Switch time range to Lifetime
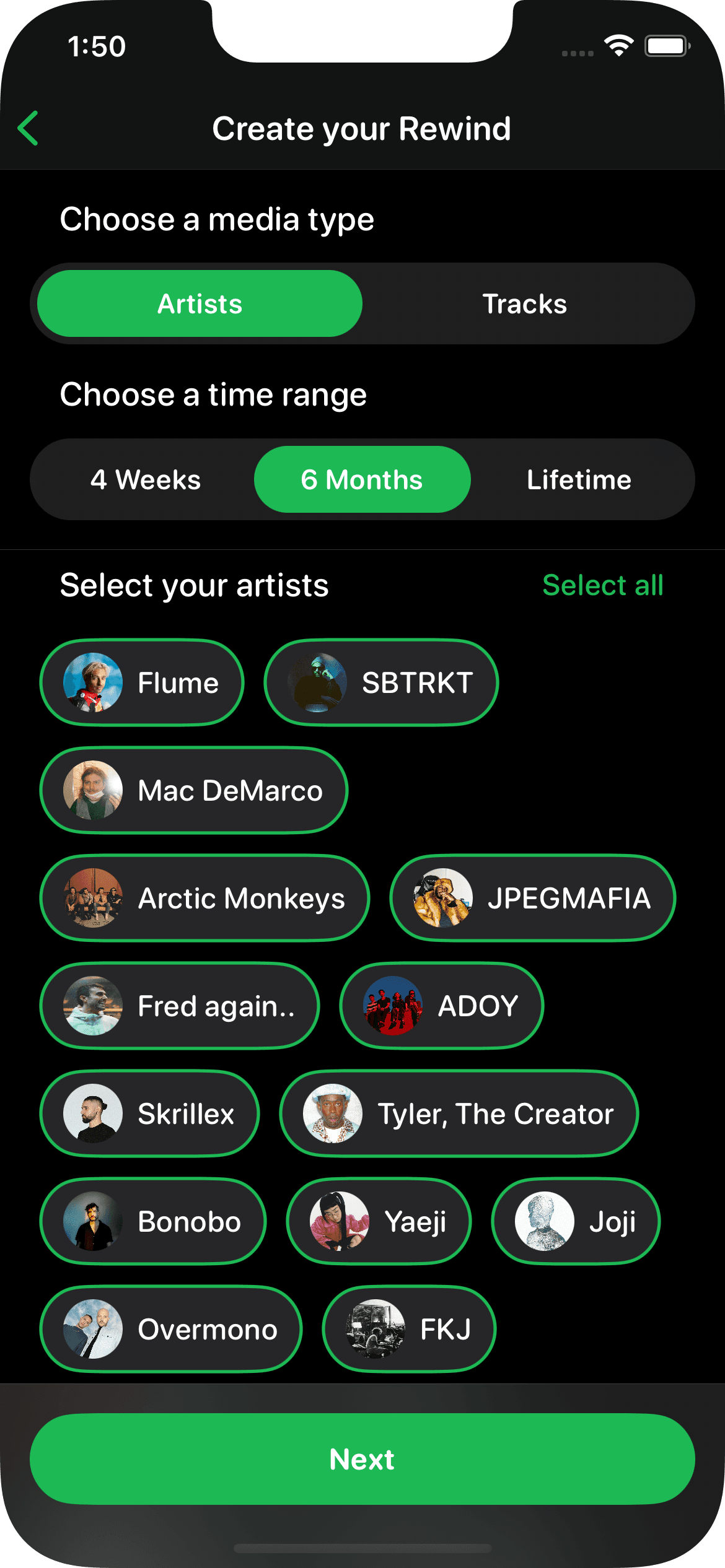 coord(579,479)
